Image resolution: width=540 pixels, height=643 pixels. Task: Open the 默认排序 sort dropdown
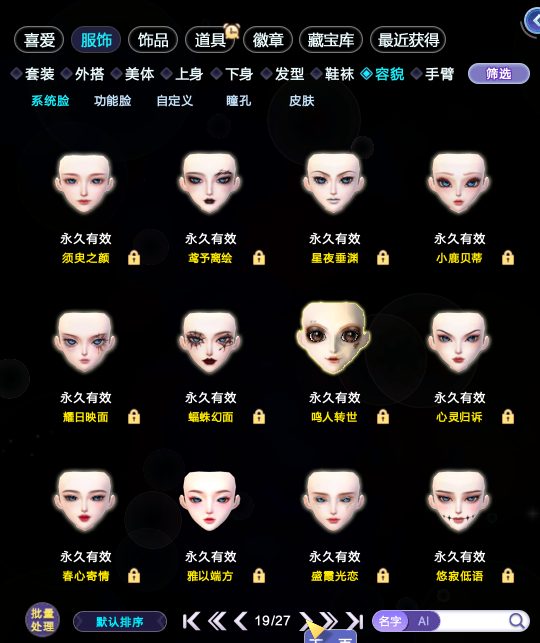pyautogui.click(x=120, y=622)
